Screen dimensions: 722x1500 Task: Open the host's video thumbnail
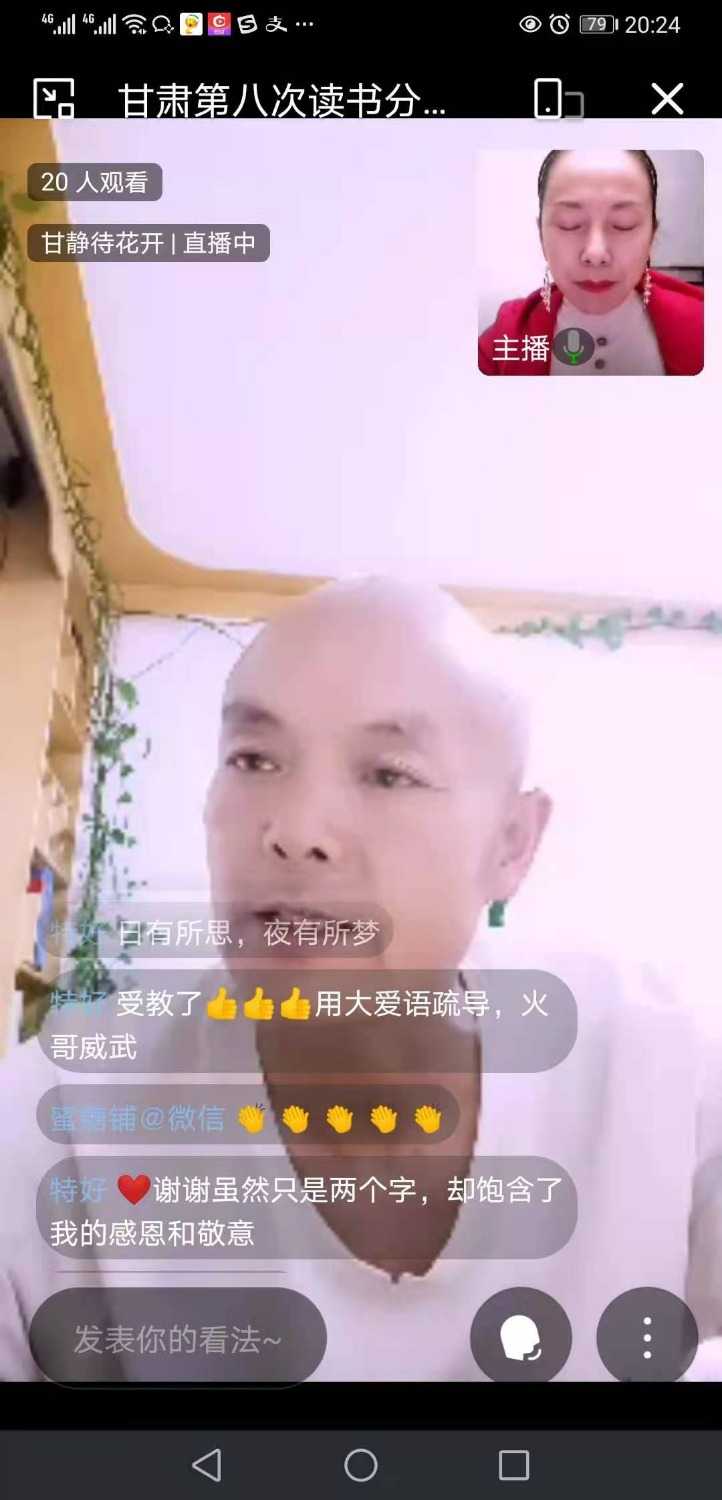(x=590, y=263)
